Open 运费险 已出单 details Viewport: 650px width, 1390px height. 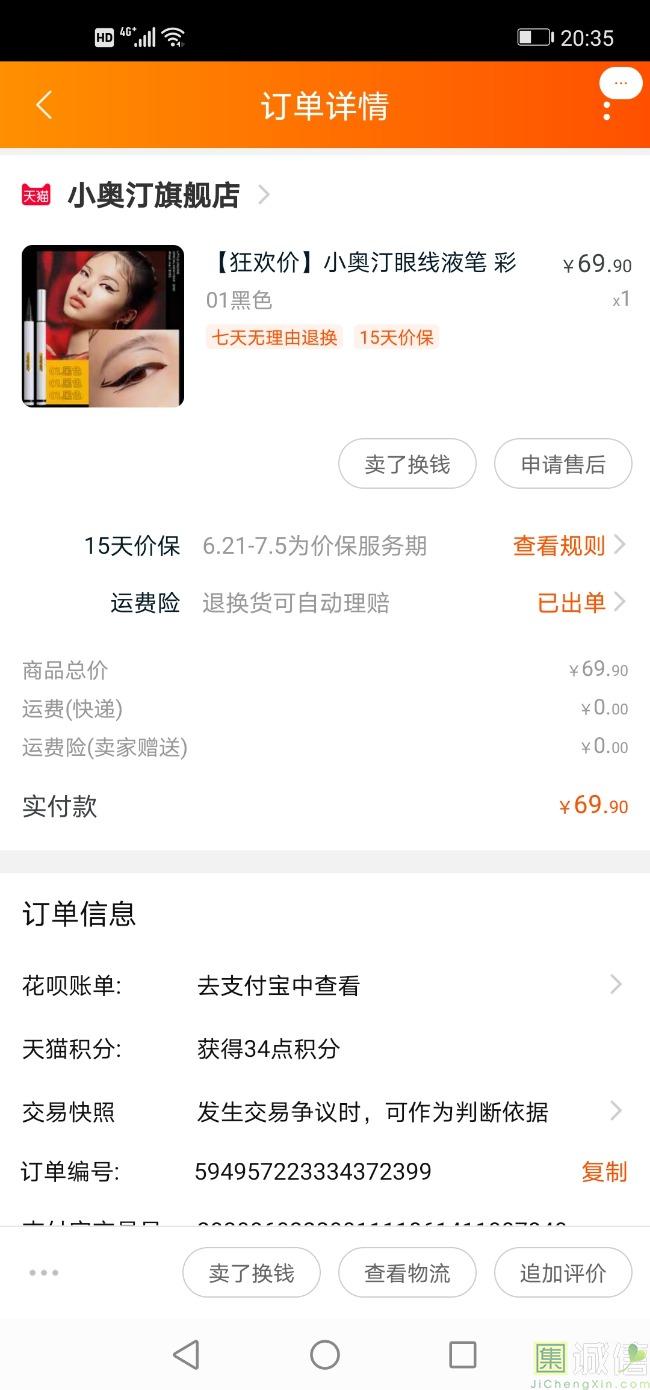tap(580, 603)
